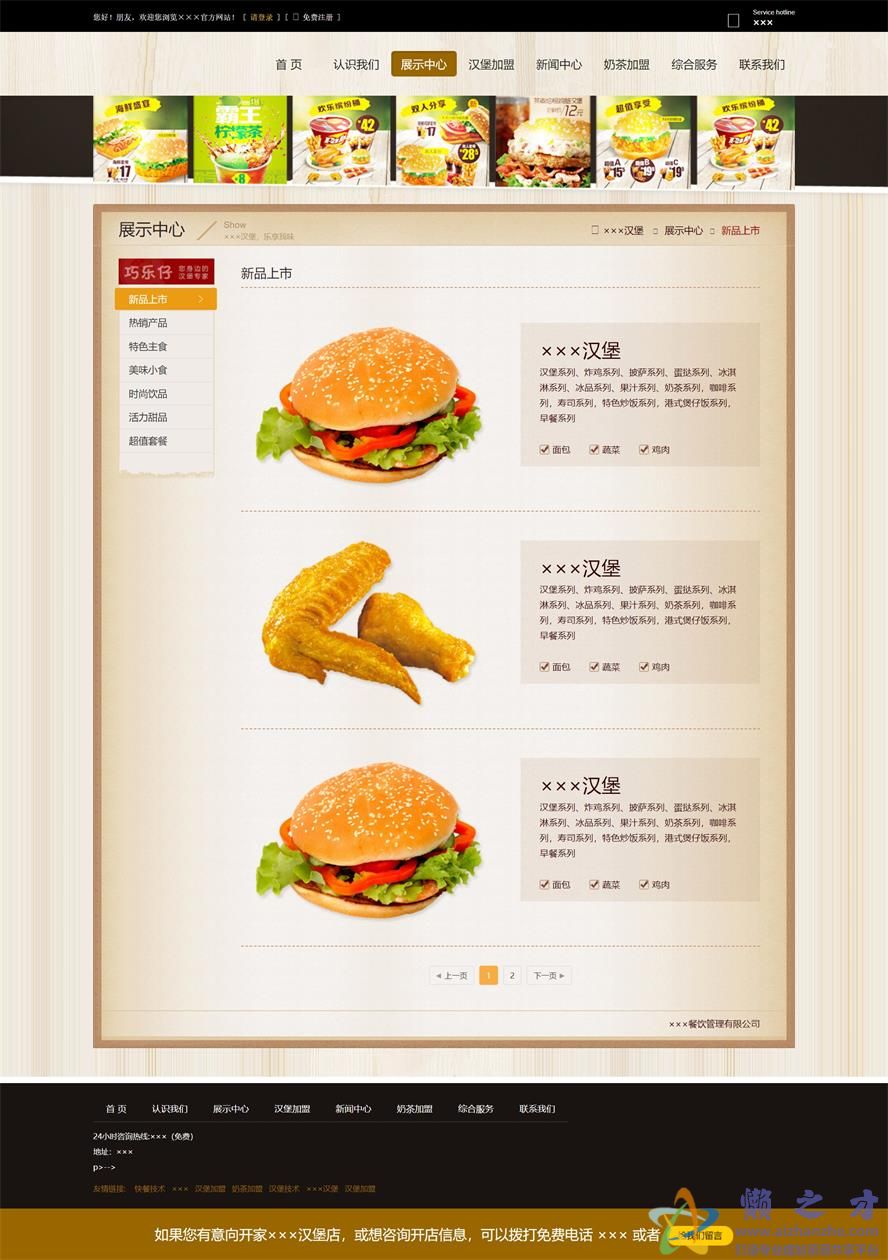The height and width of the screenshot is (1260, 888).
Task: Open 联系我们 in the top navigation
Action: (x=762, y=64)
